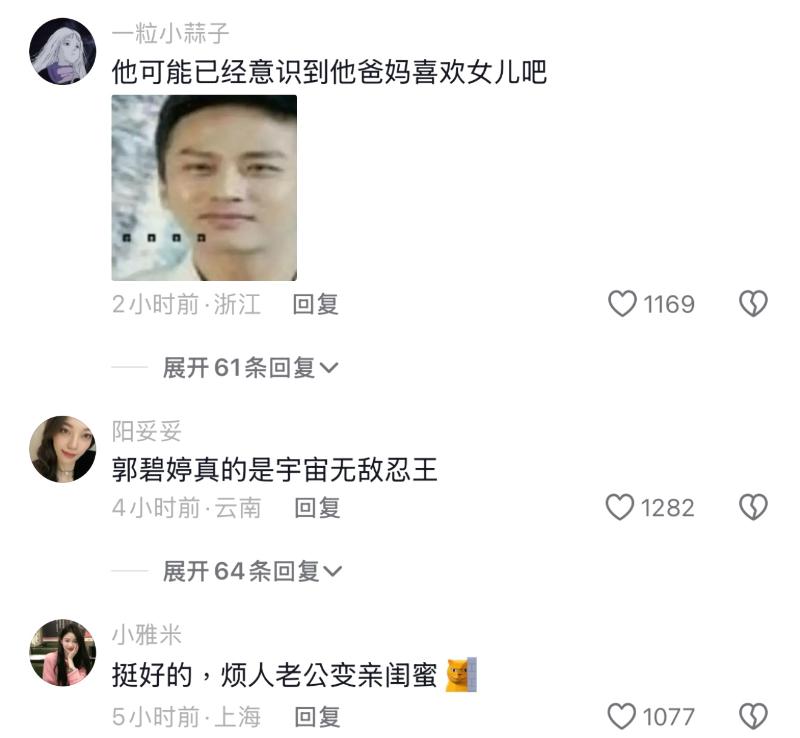Like 阳妥妥's comment
This screenshot has height=738, width=800.
(621, 508)
